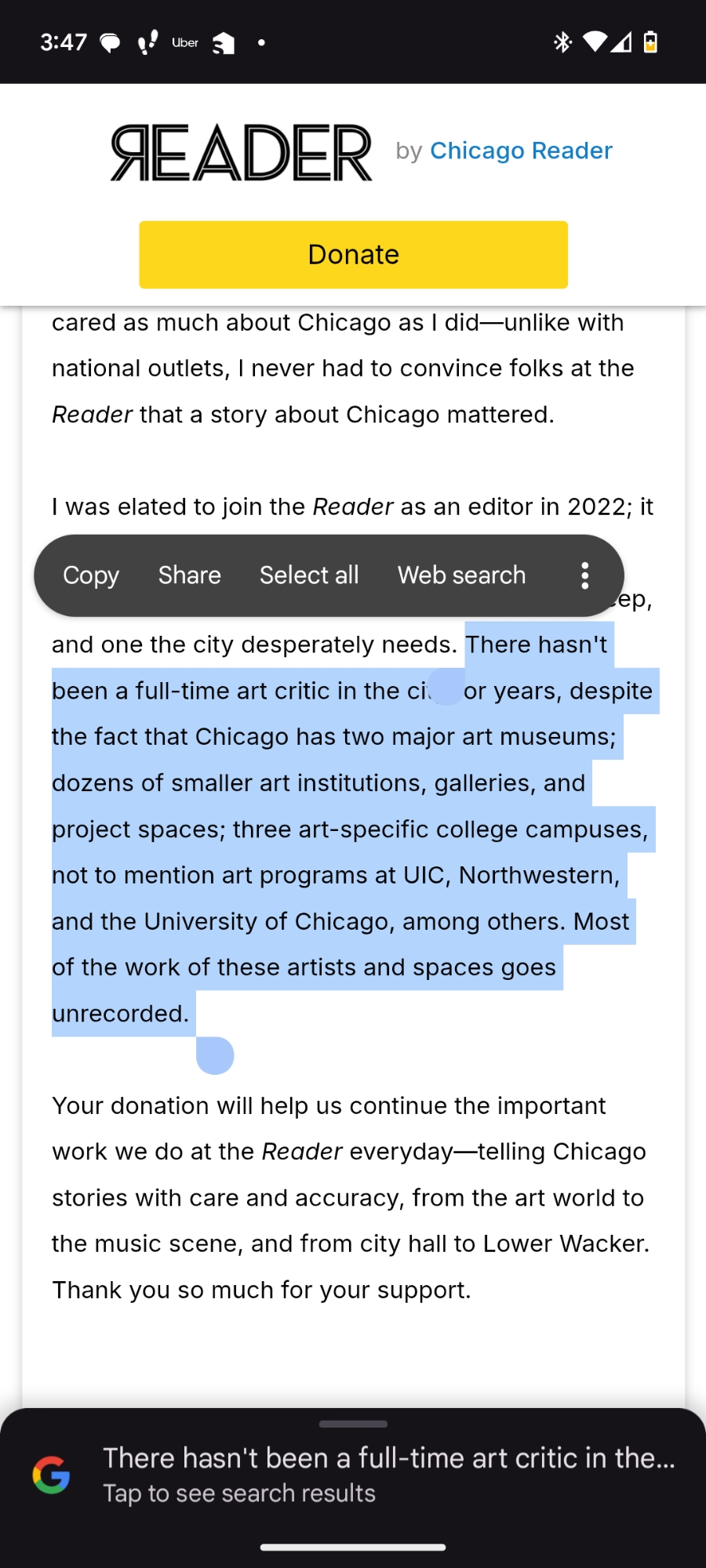Open the selection menu's overflow options
Image resolution: width=706 pixels, height=1568 pixels.
pos(584,575)
